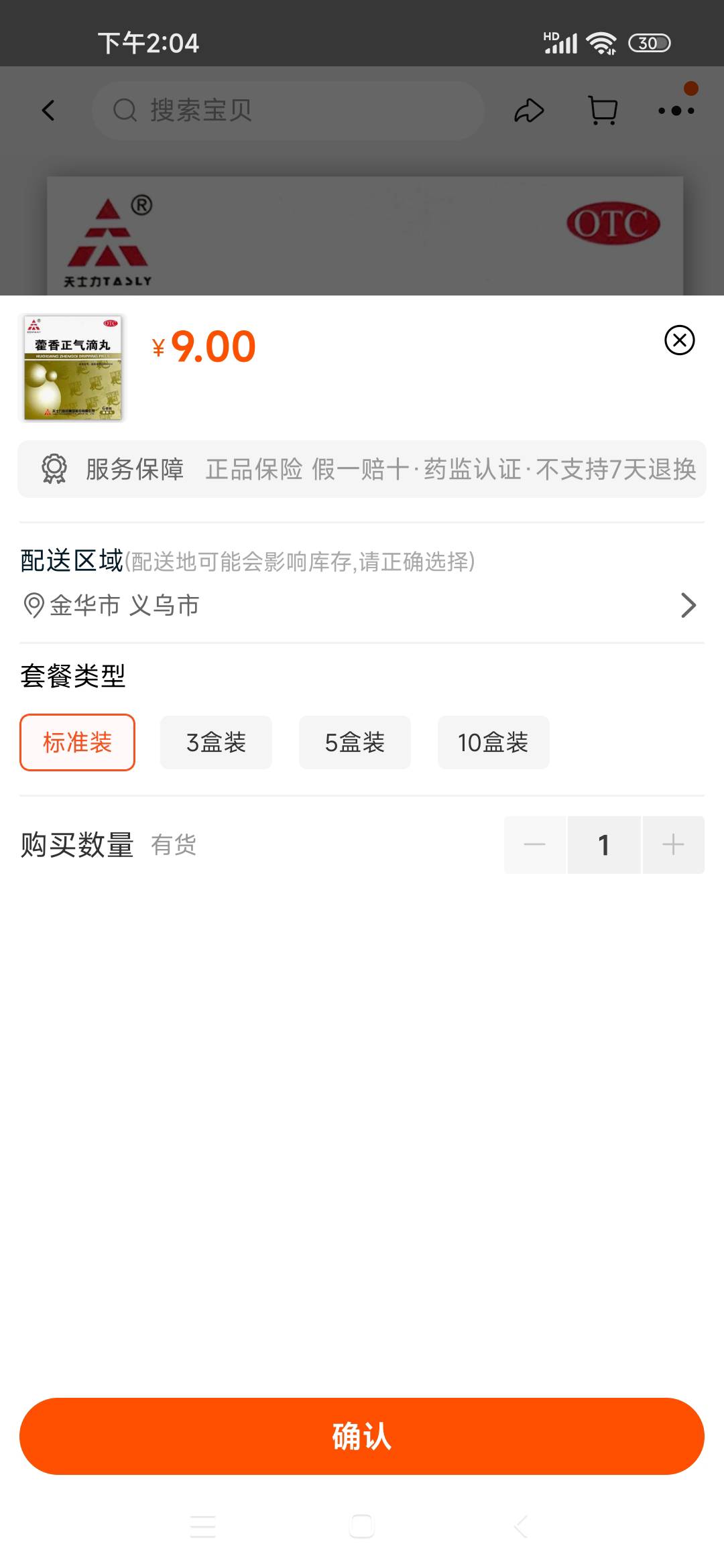Select the 标准装 package option
The height and width of the screenshot is (1568, 724).
pos(77,742)
